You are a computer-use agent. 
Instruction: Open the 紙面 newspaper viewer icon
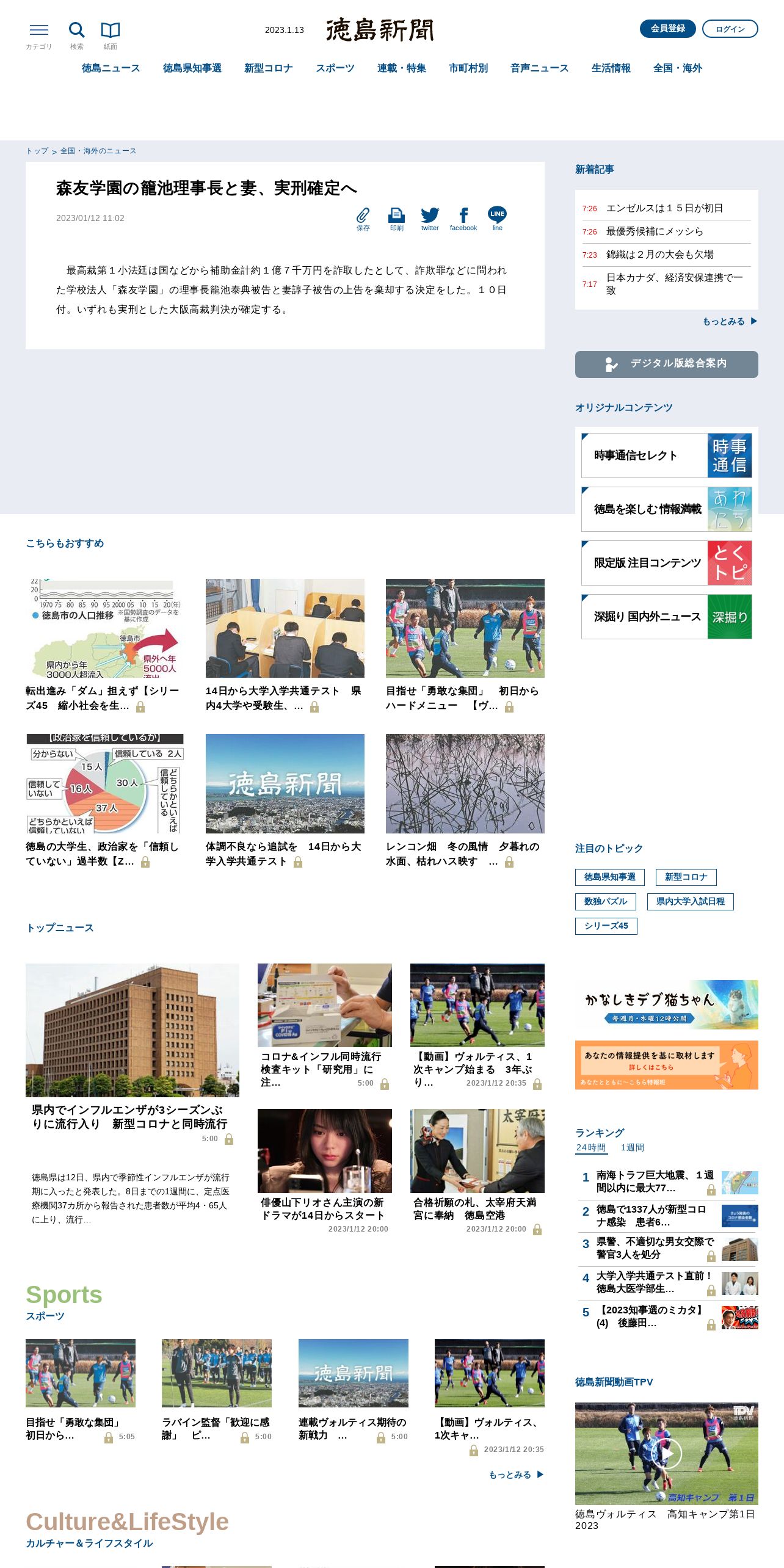click(x=111, y=31)
